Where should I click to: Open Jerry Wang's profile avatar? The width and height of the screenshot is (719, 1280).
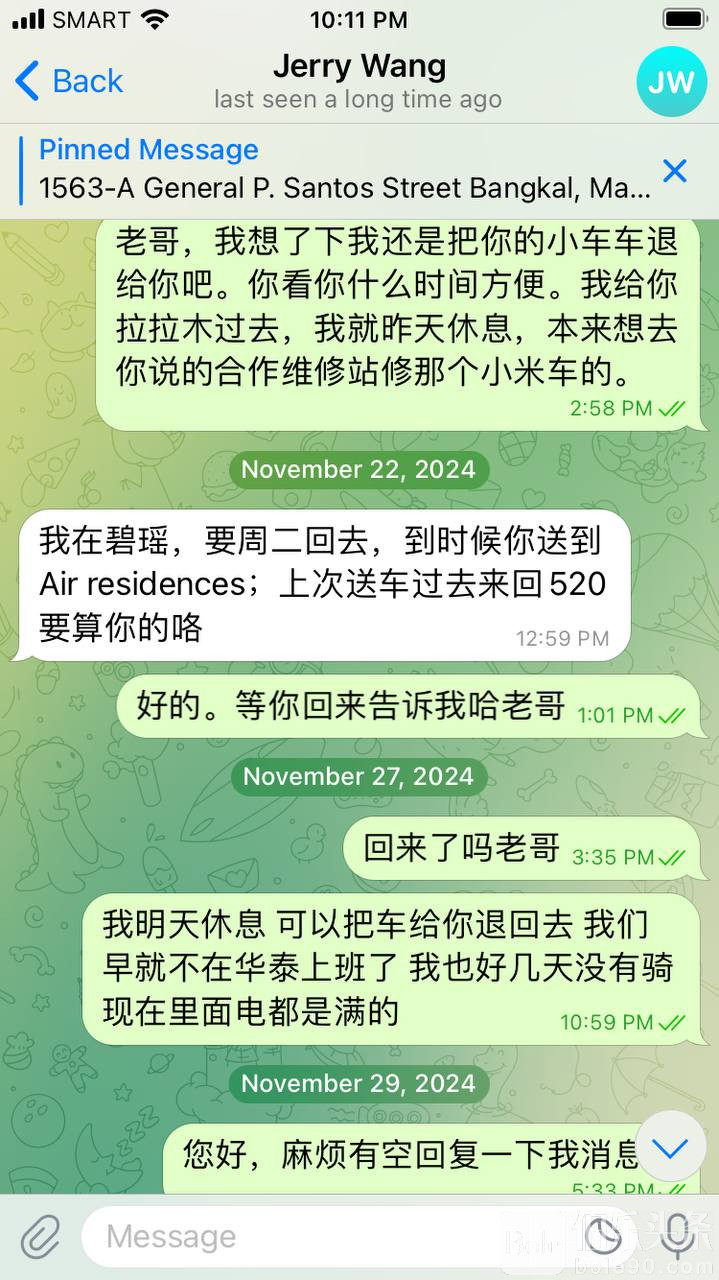671,82
